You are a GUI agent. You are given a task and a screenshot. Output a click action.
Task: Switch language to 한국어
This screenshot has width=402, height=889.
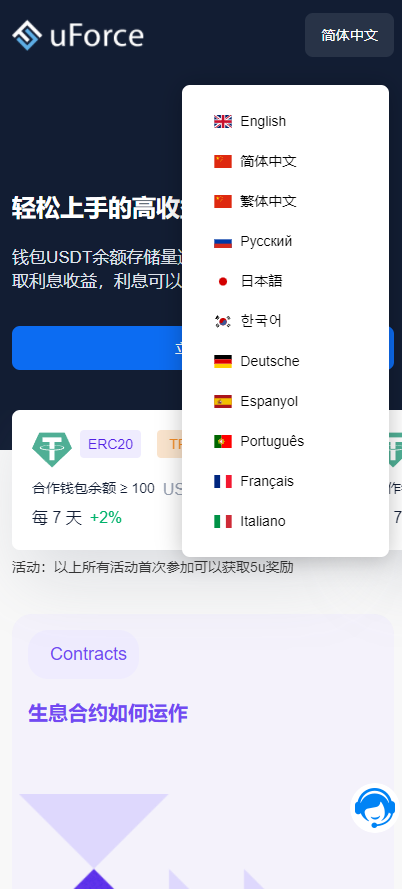(285, 321)
